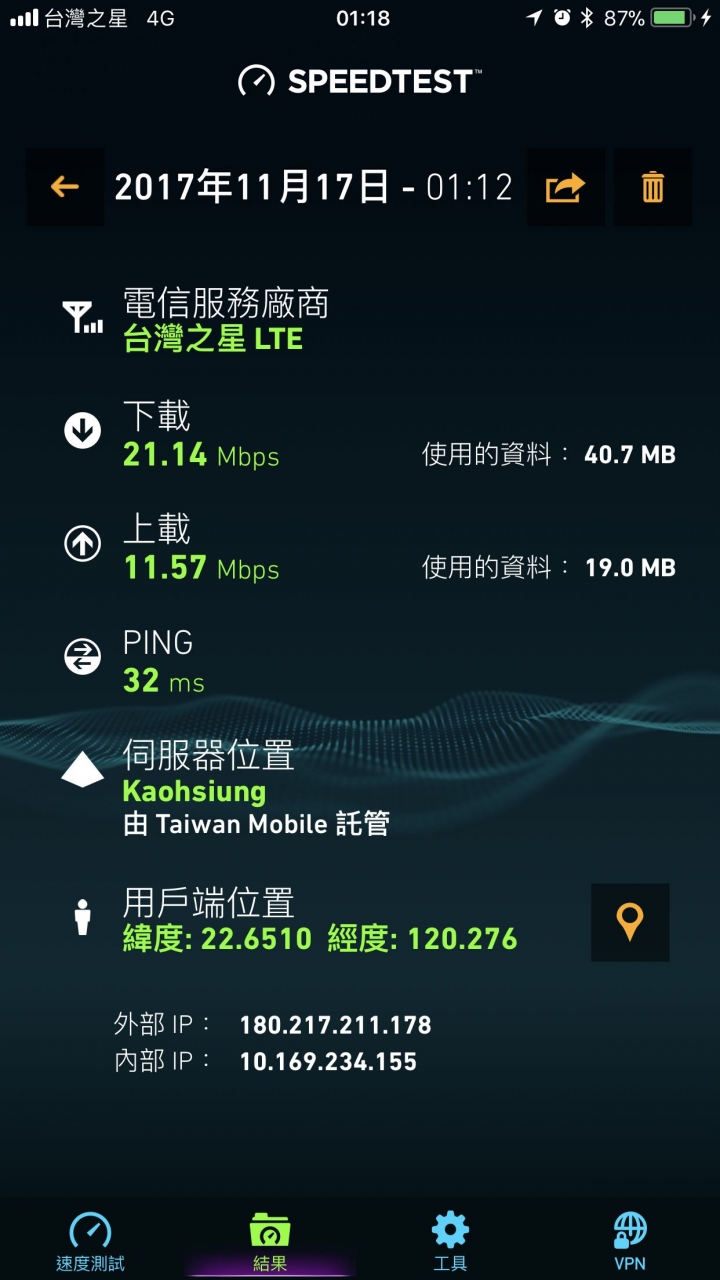The width and height of the screenshot is (720, 1280).
Task: Share this speed test result
Action: tap(565, 187)
